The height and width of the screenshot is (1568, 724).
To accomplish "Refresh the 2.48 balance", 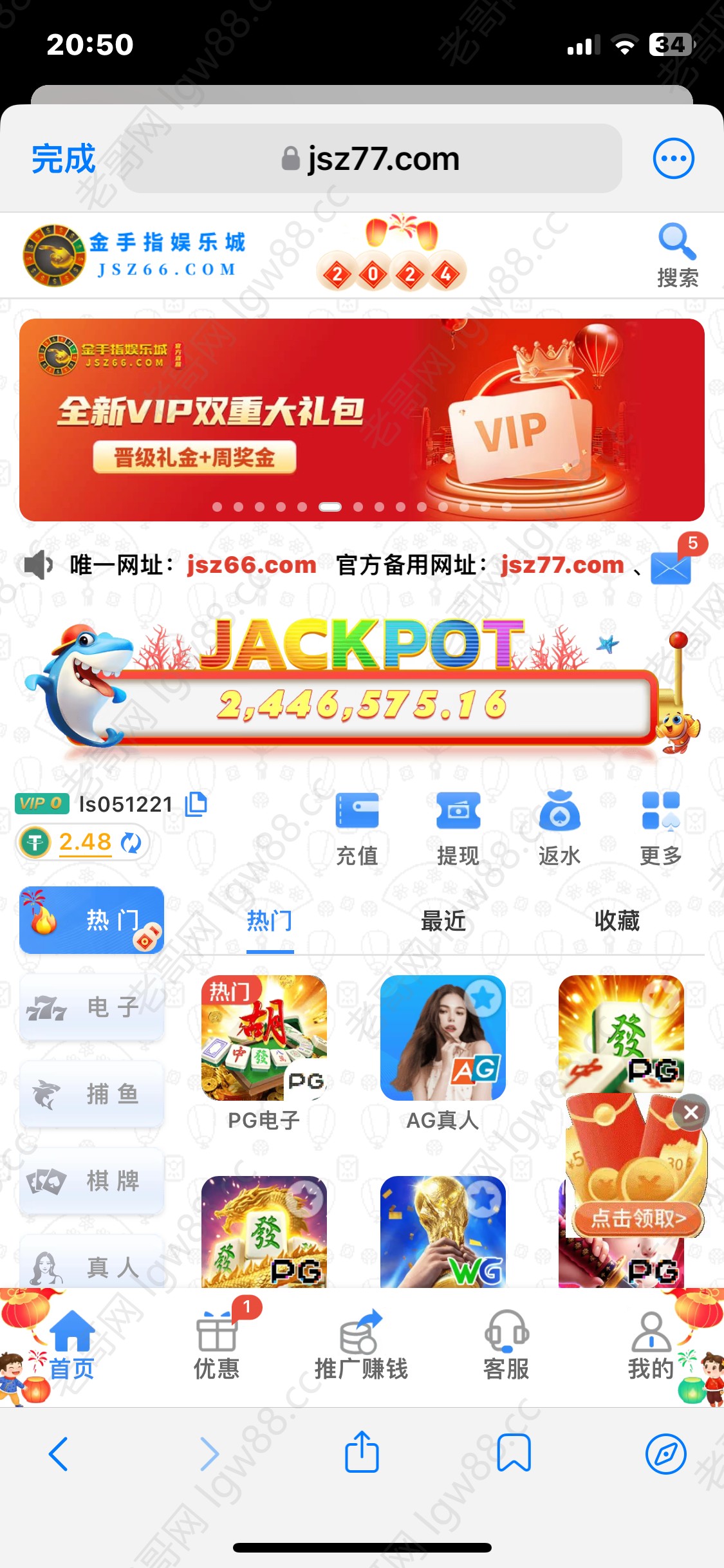I will click(131, 843).
